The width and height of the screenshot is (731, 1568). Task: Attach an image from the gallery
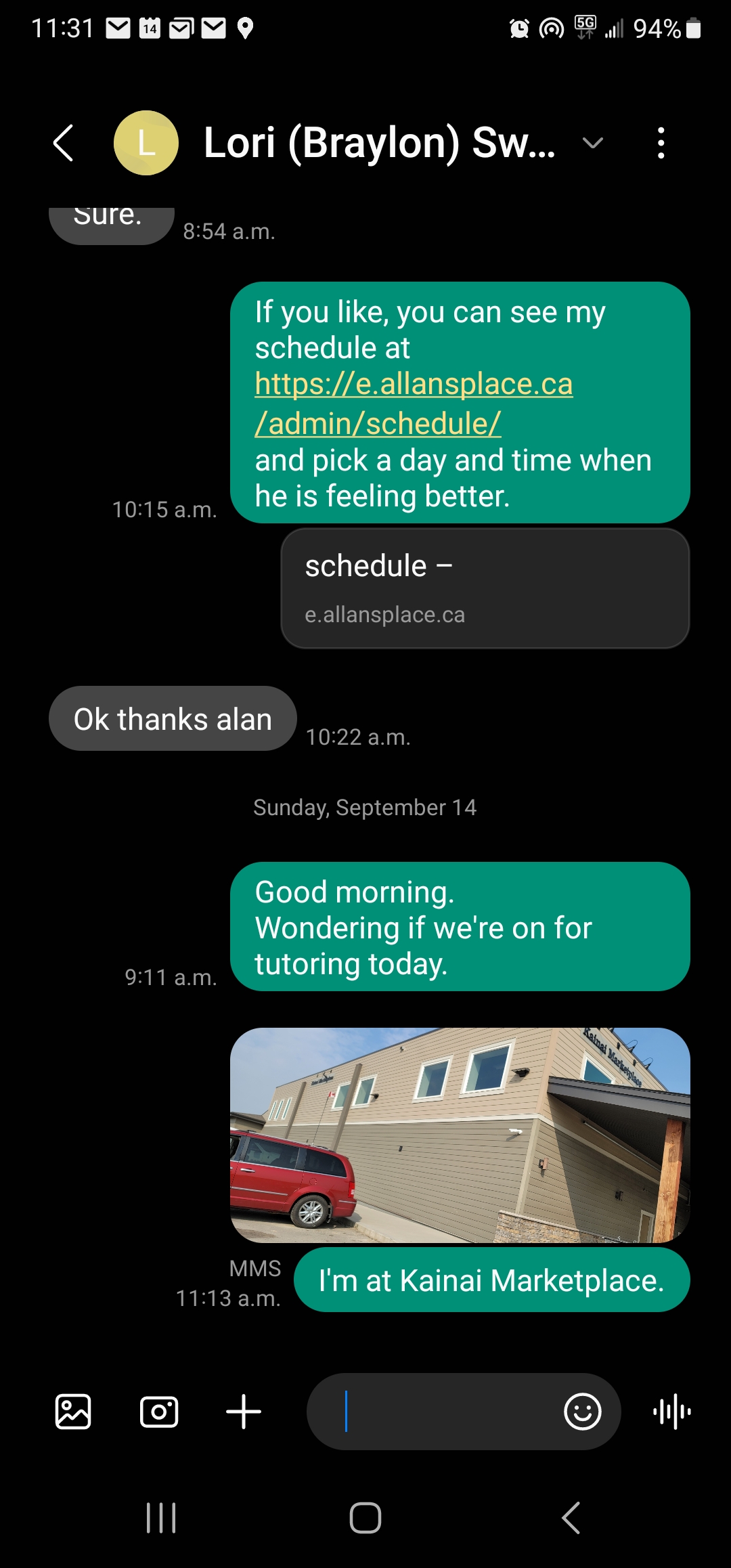(73, 1412)
